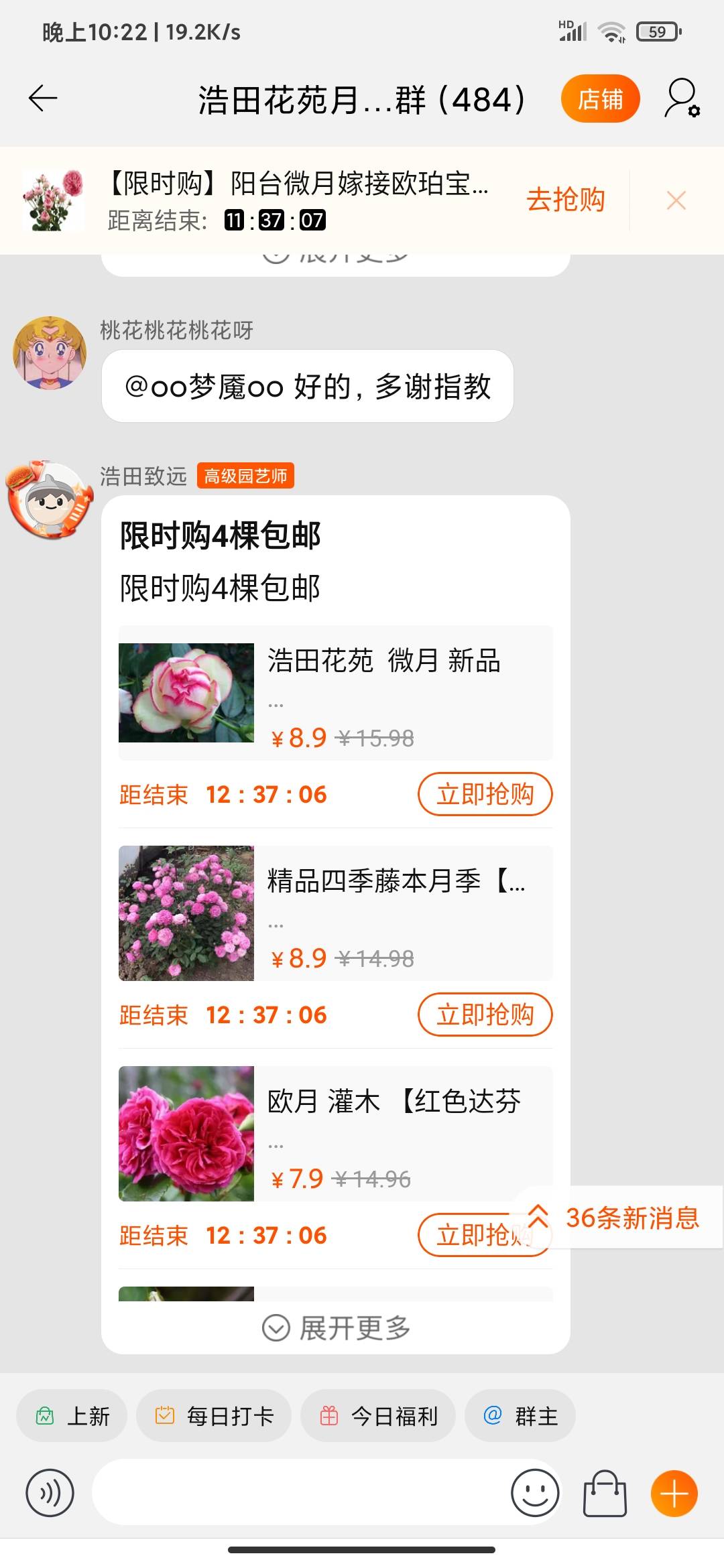
Task: Switch to voice input mode
Action: [x=50, y=1493]
